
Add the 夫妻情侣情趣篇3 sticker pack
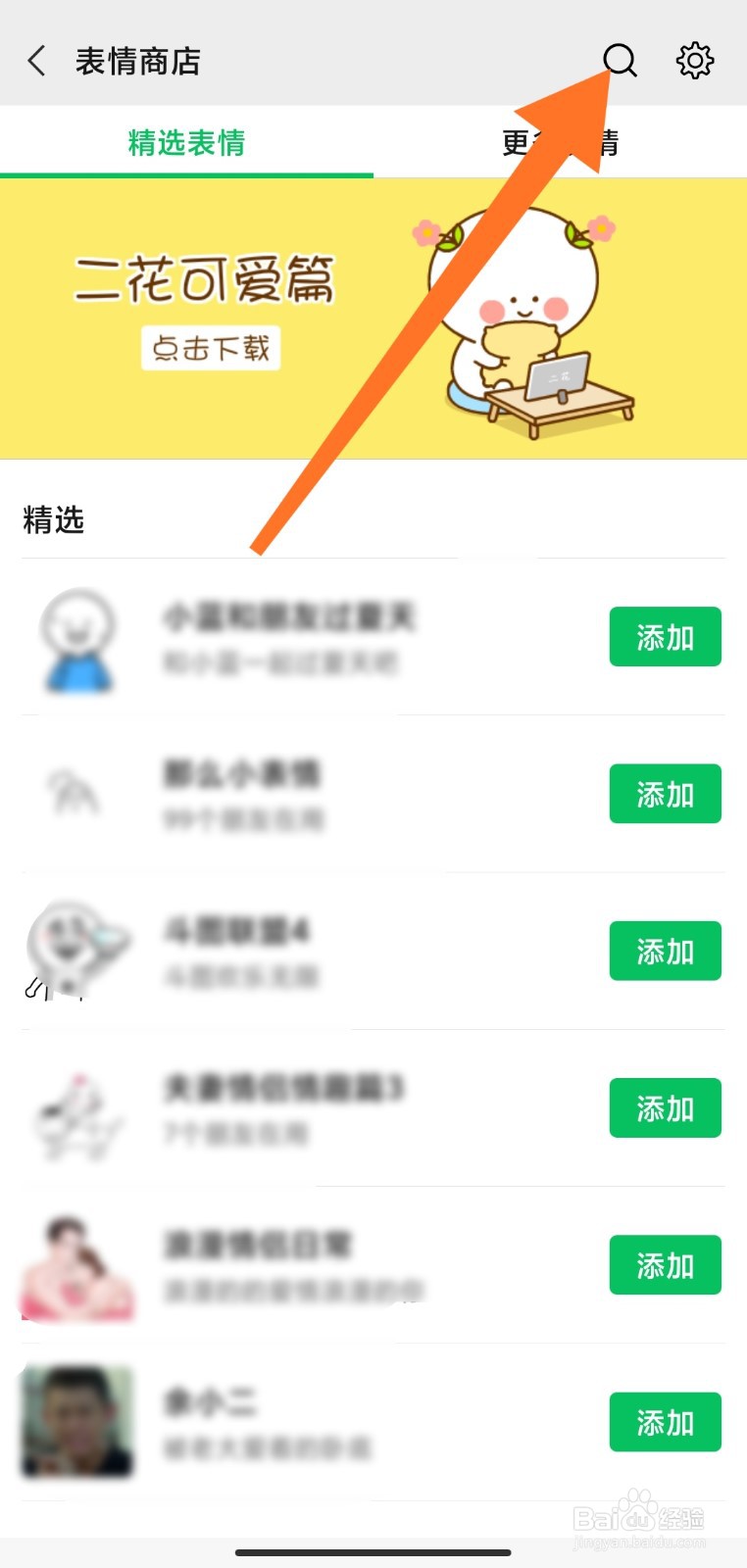pos(665,1107)
